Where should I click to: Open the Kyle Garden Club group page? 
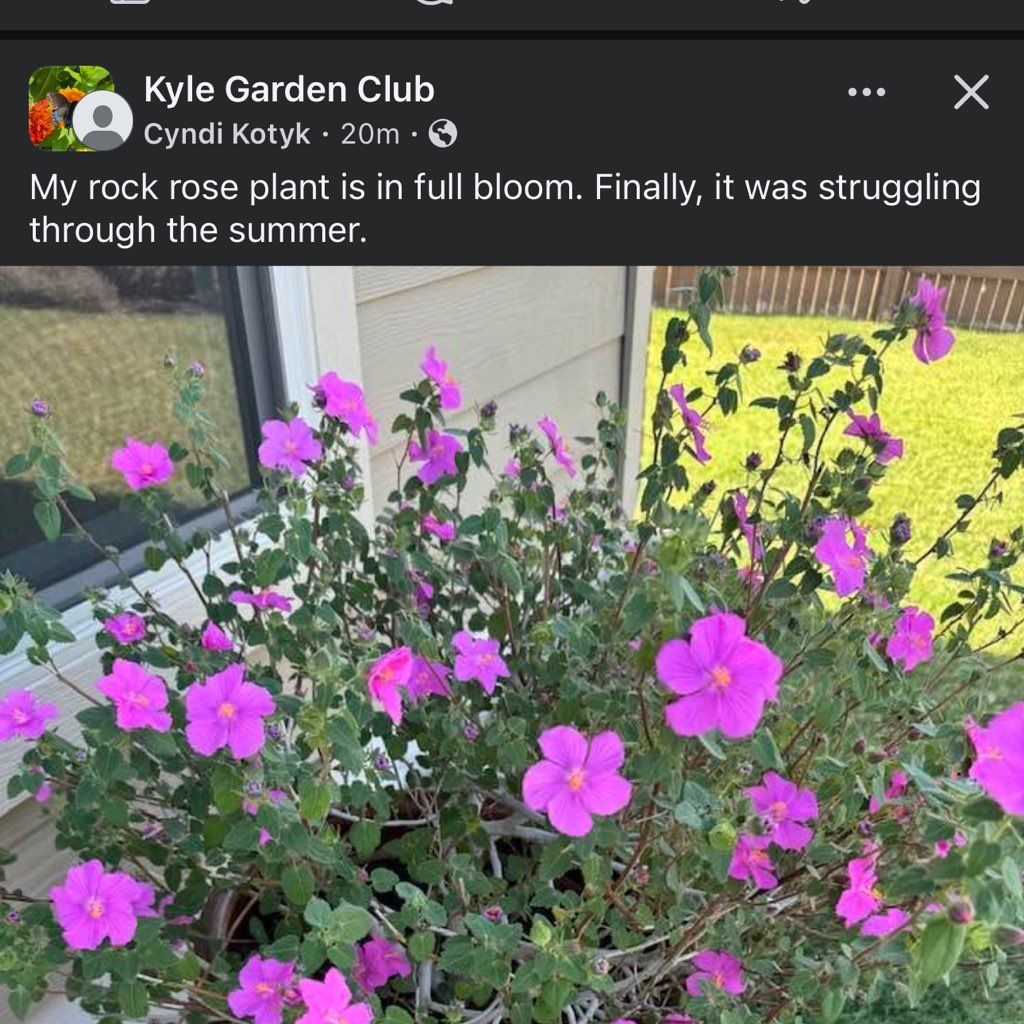[289, 90]
